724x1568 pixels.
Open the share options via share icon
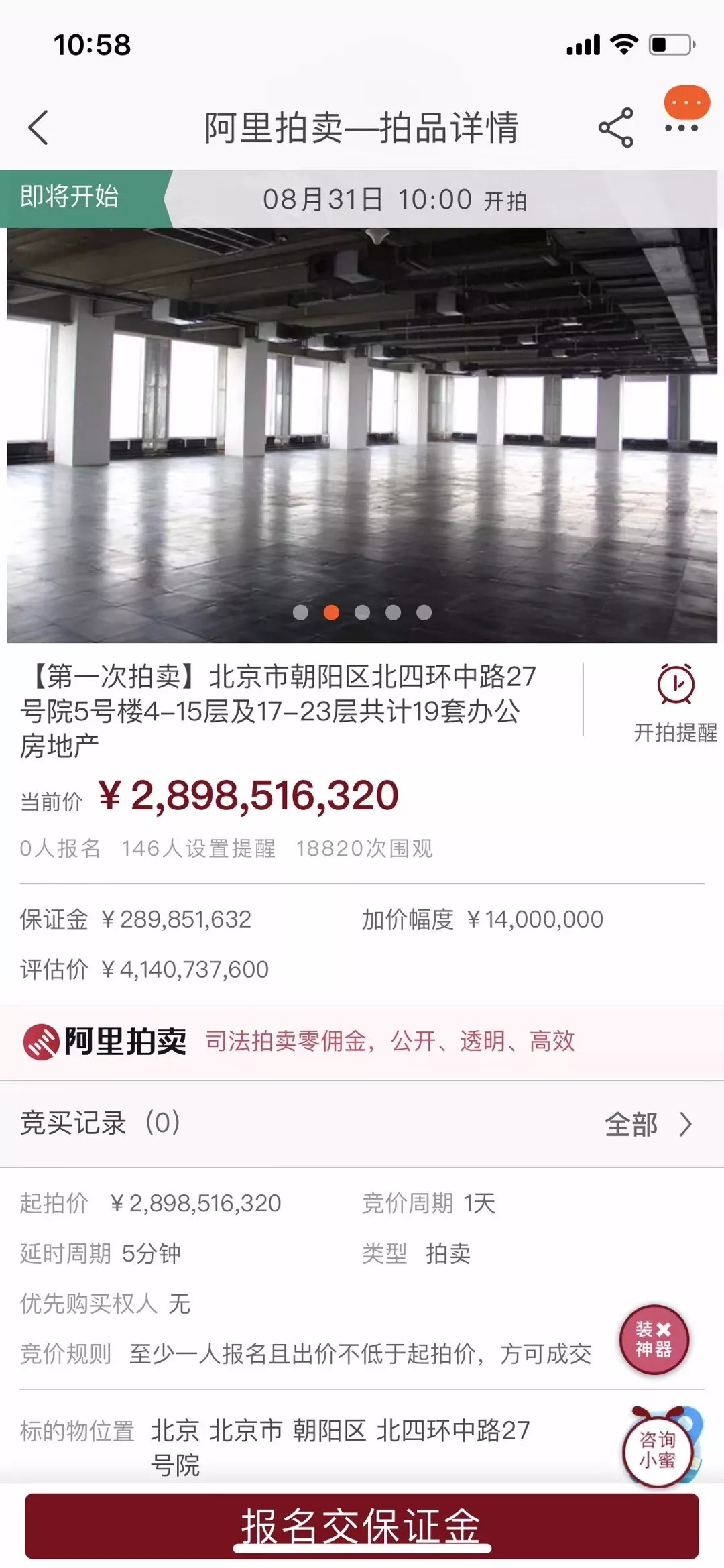617,127
